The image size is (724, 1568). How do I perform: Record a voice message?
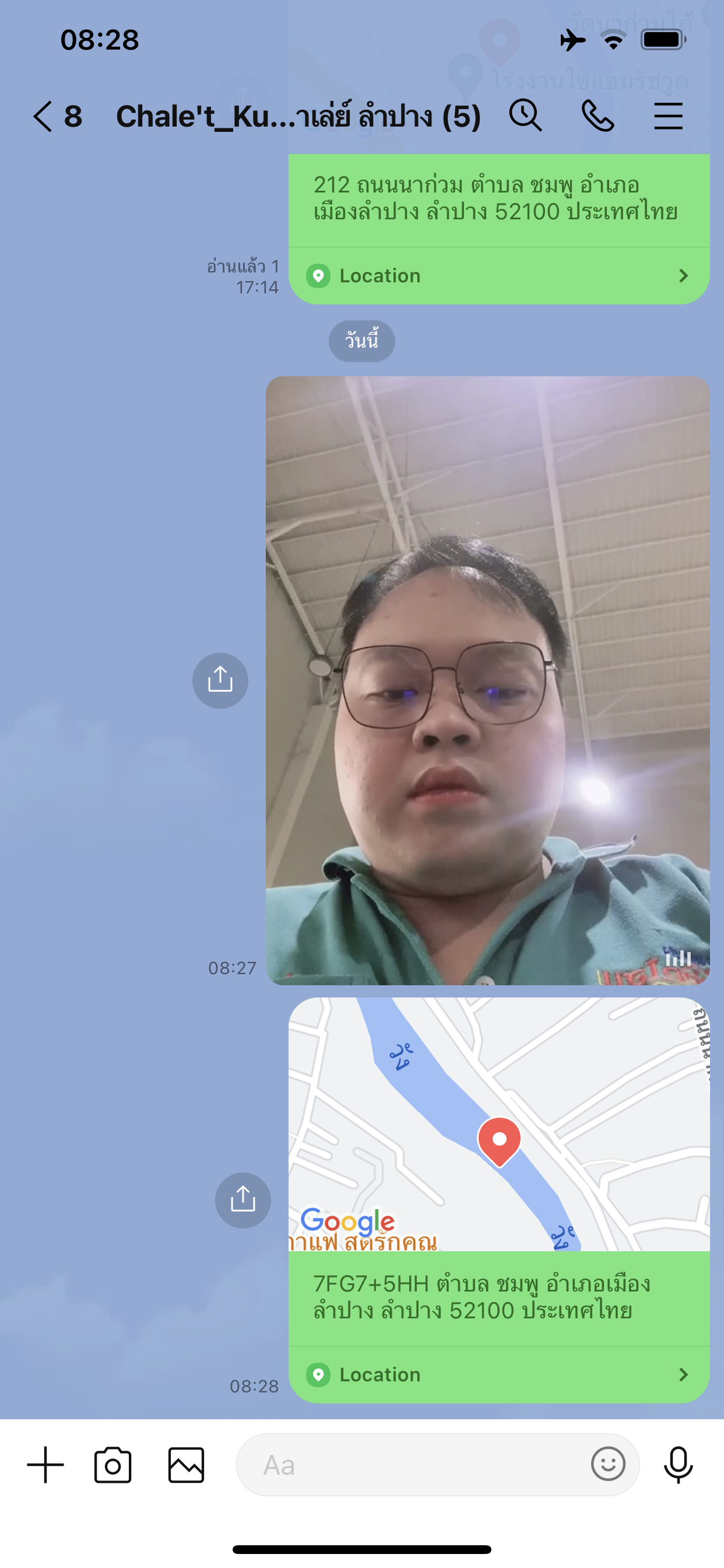click(x=678, y=1465)
